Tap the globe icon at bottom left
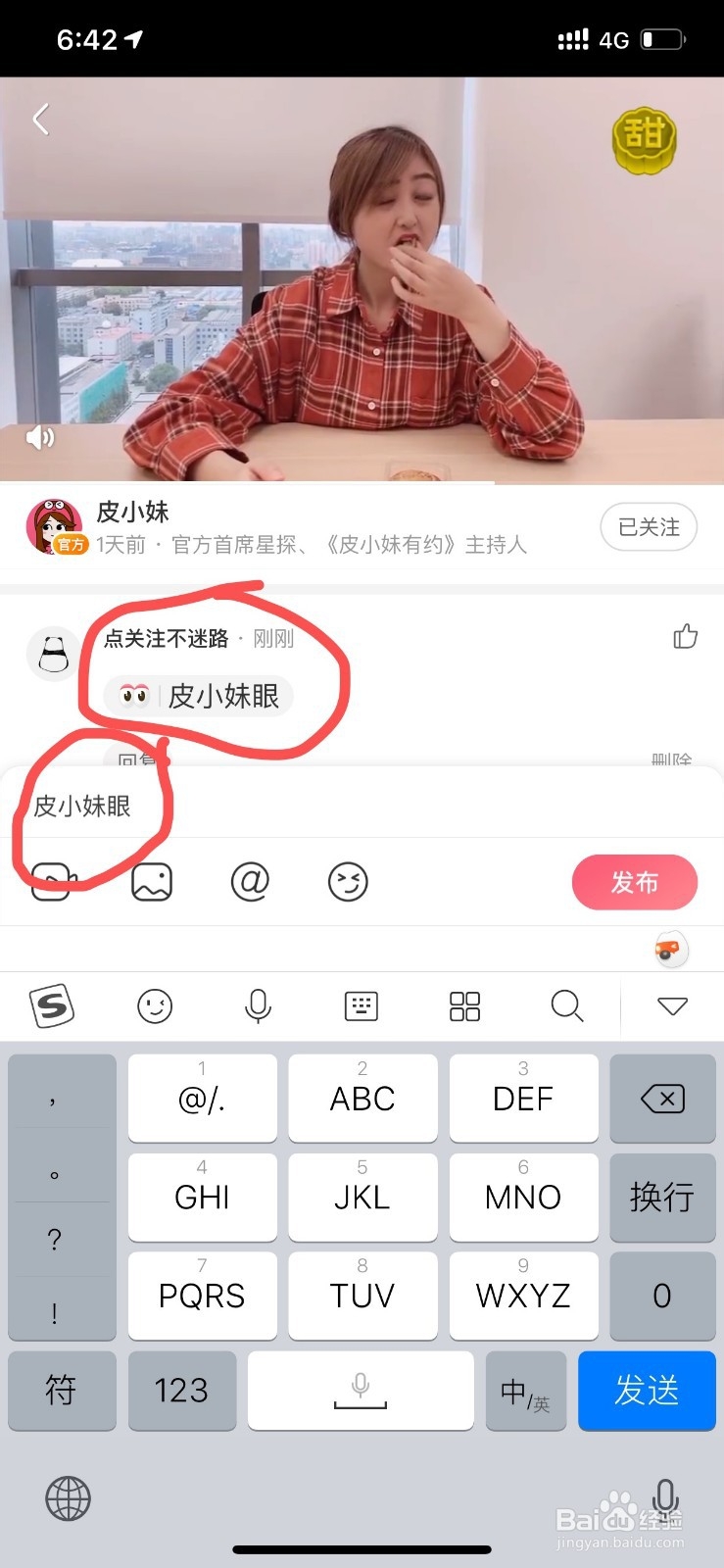Image resolution: width=724 pixels, height=1568 pixels. click(x=71, y=1498)
